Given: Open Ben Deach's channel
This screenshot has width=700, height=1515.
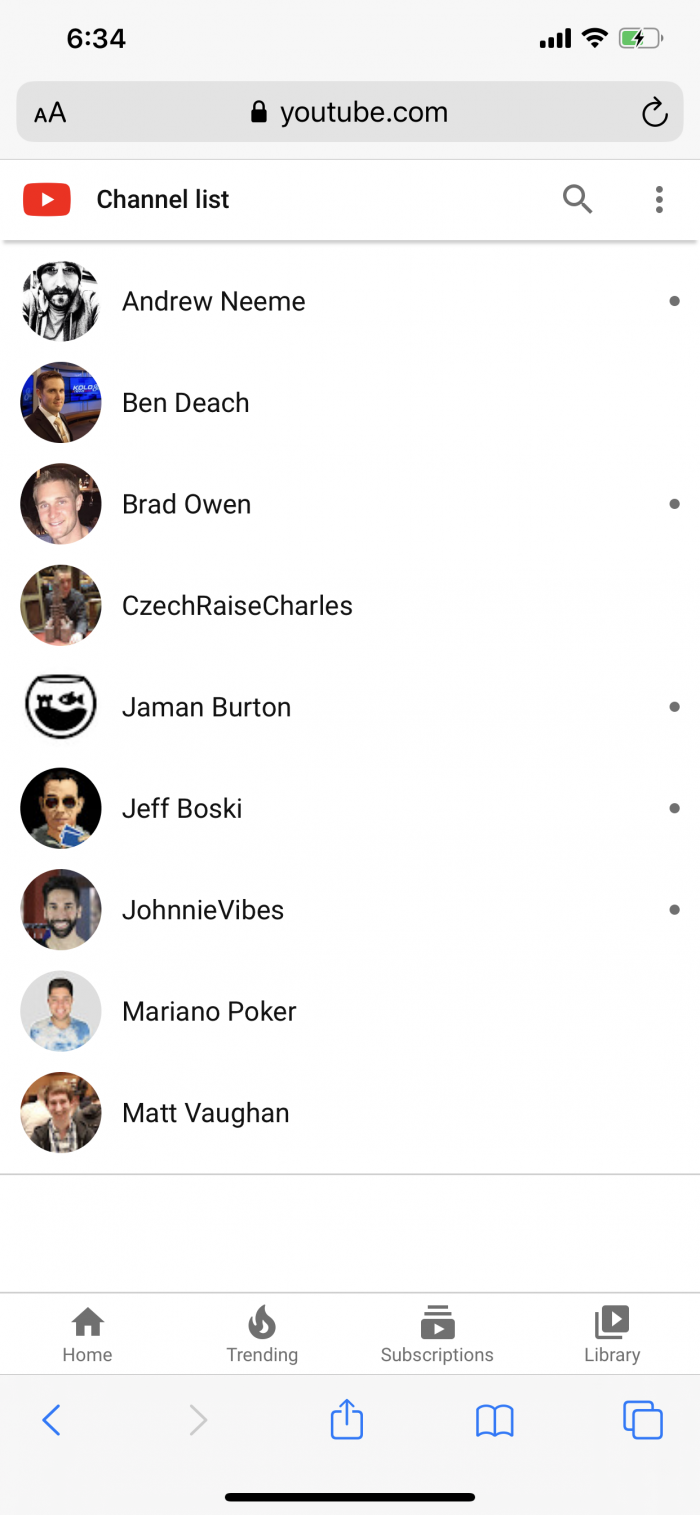Looking at the screenshot, I should point(186,403).
